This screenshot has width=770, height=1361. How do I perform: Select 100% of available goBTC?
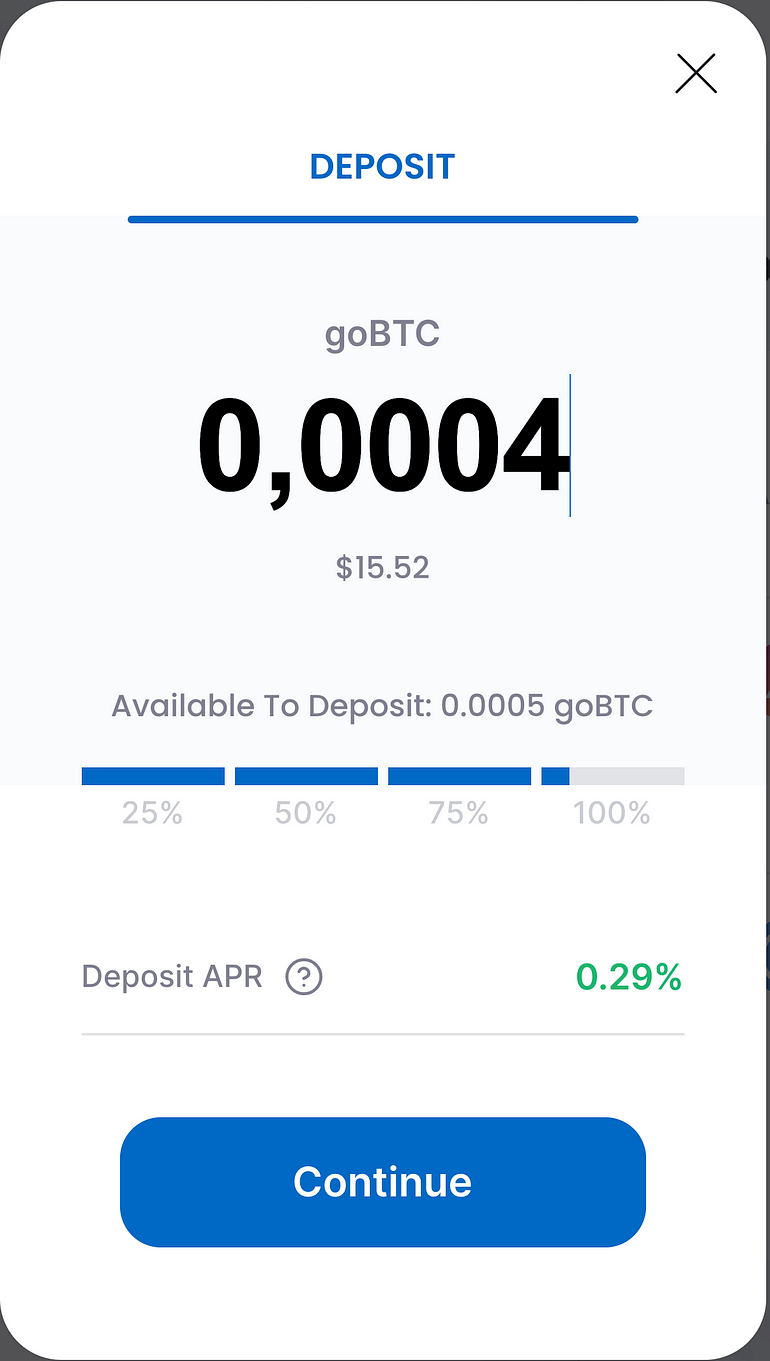[612, 796]
